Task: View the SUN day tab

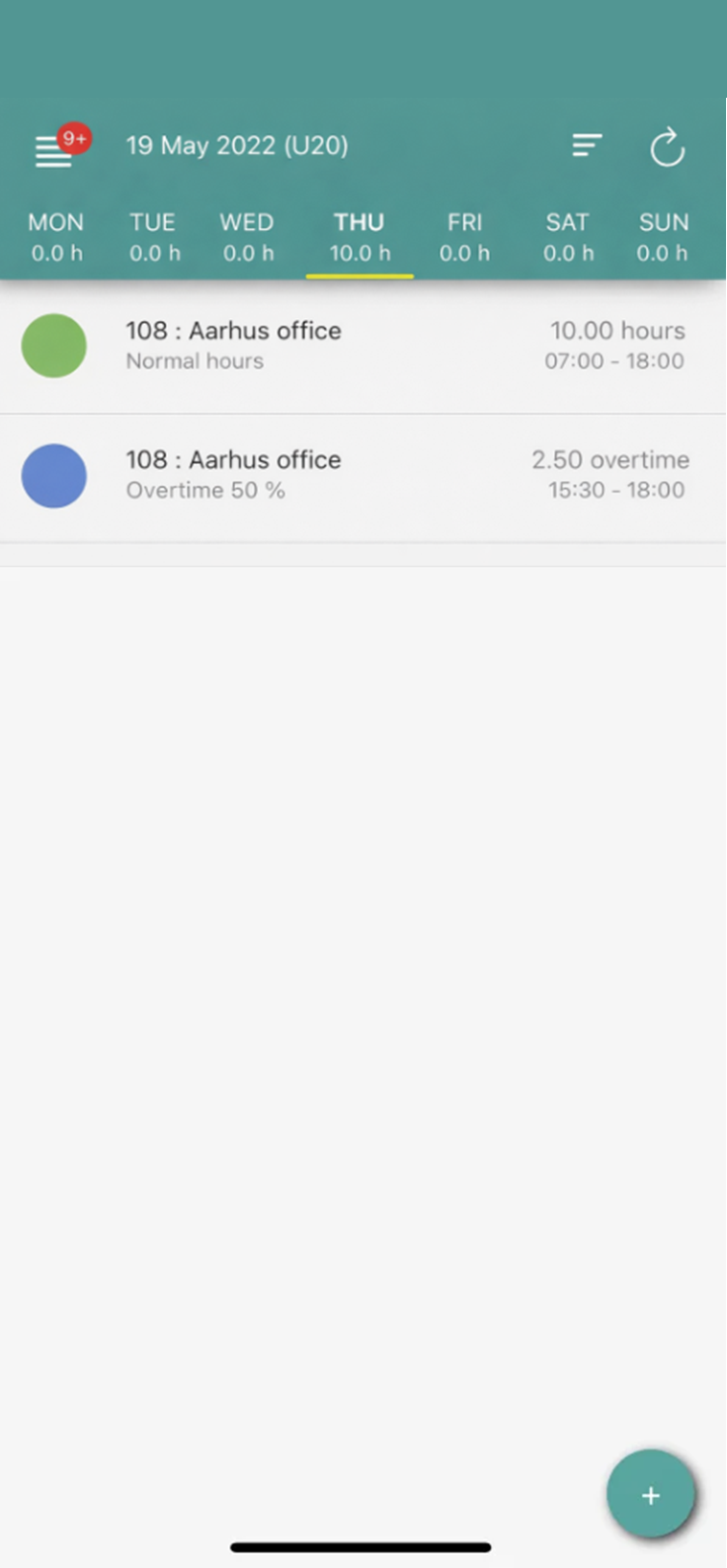Action: 663,237
